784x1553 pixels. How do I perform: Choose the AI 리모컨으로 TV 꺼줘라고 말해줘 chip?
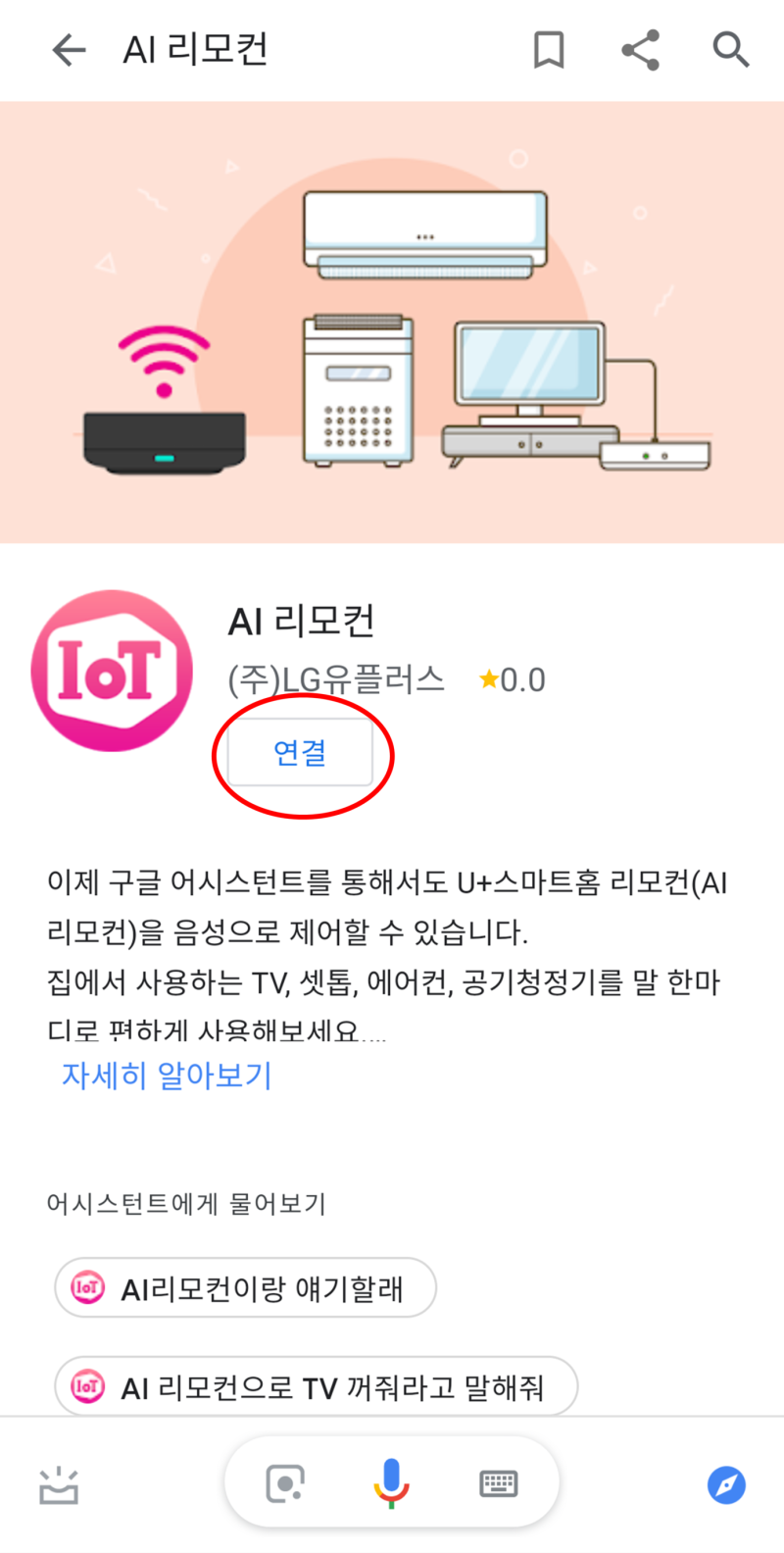[316, 1387]
